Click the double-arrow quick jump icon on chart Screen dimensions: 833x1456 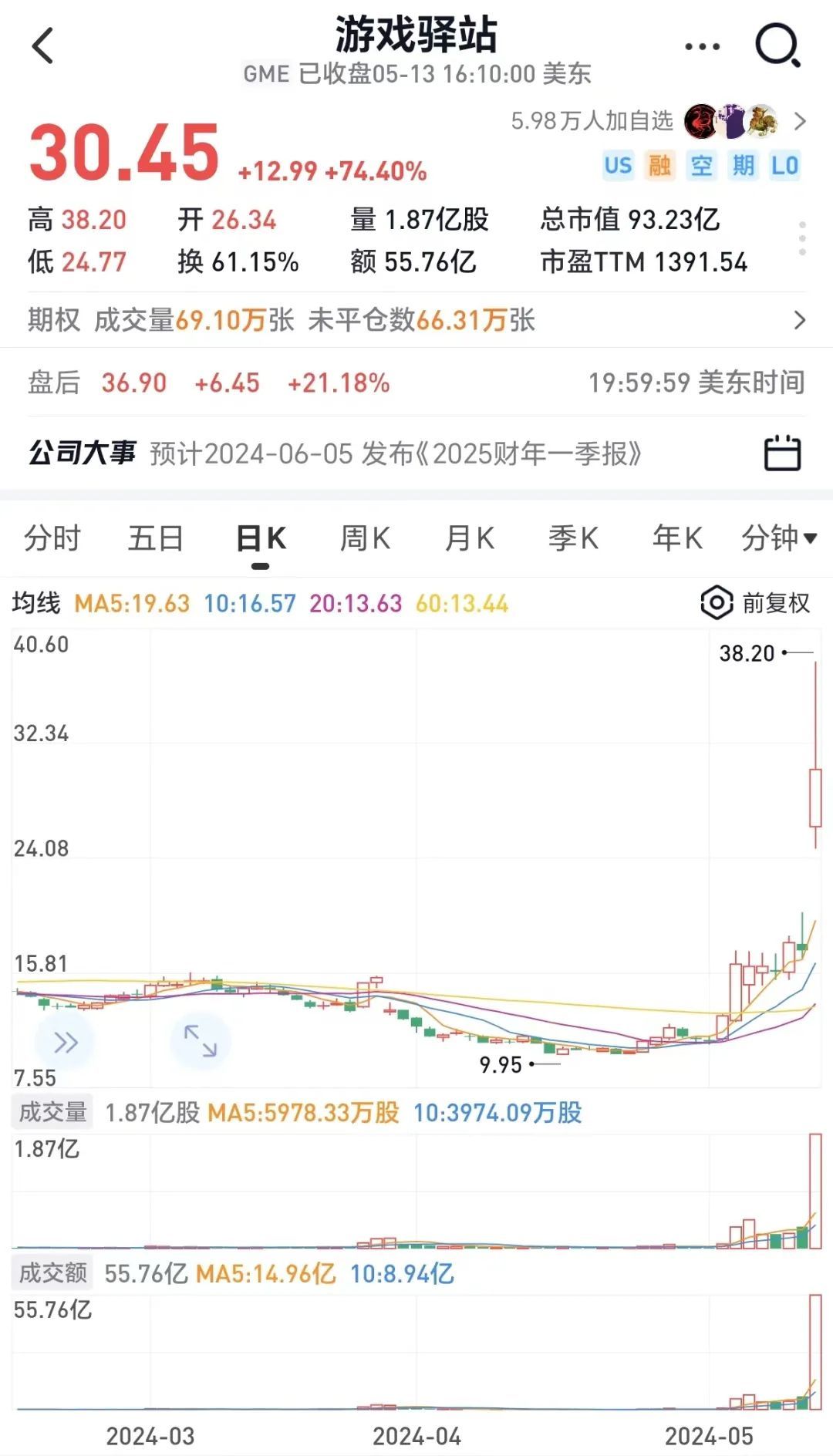pyautogui.click(x=66, y=1040)
